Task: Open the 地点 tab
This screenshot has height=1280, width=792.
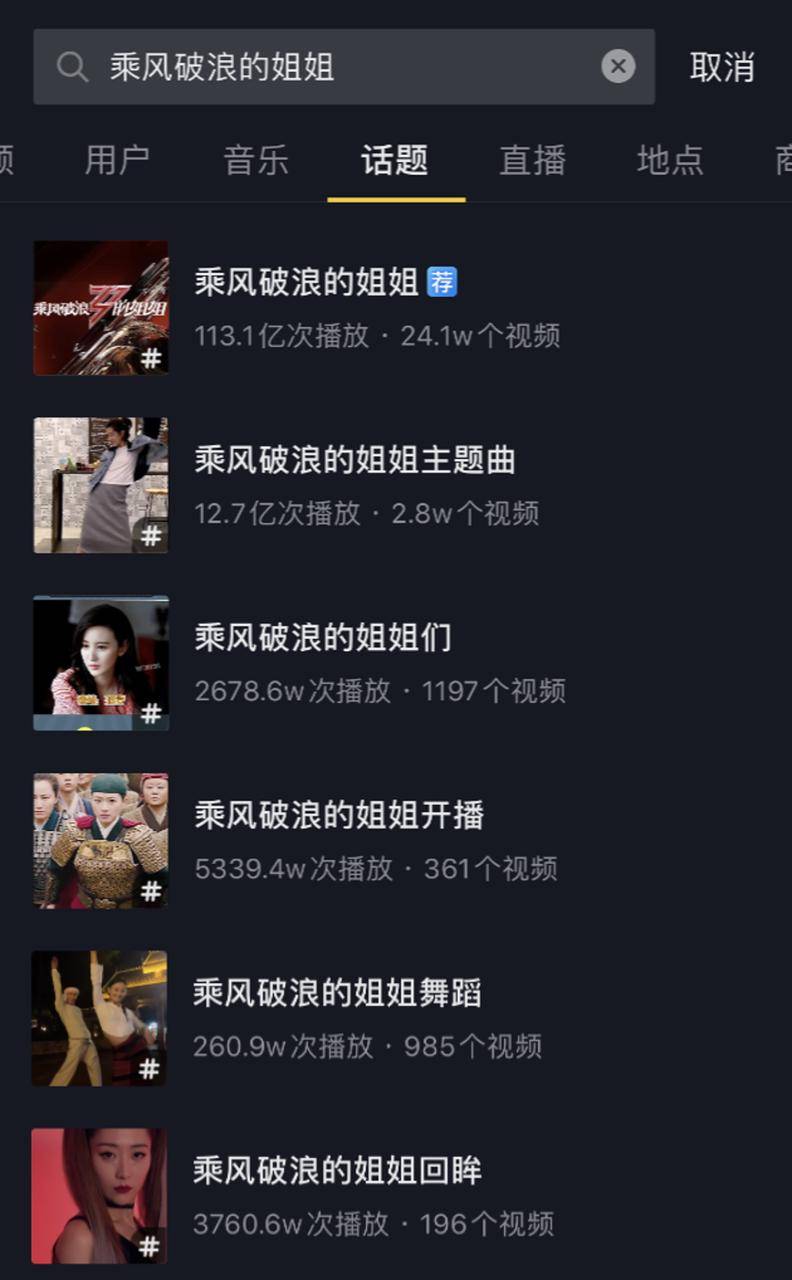Action: pos(668,162)
